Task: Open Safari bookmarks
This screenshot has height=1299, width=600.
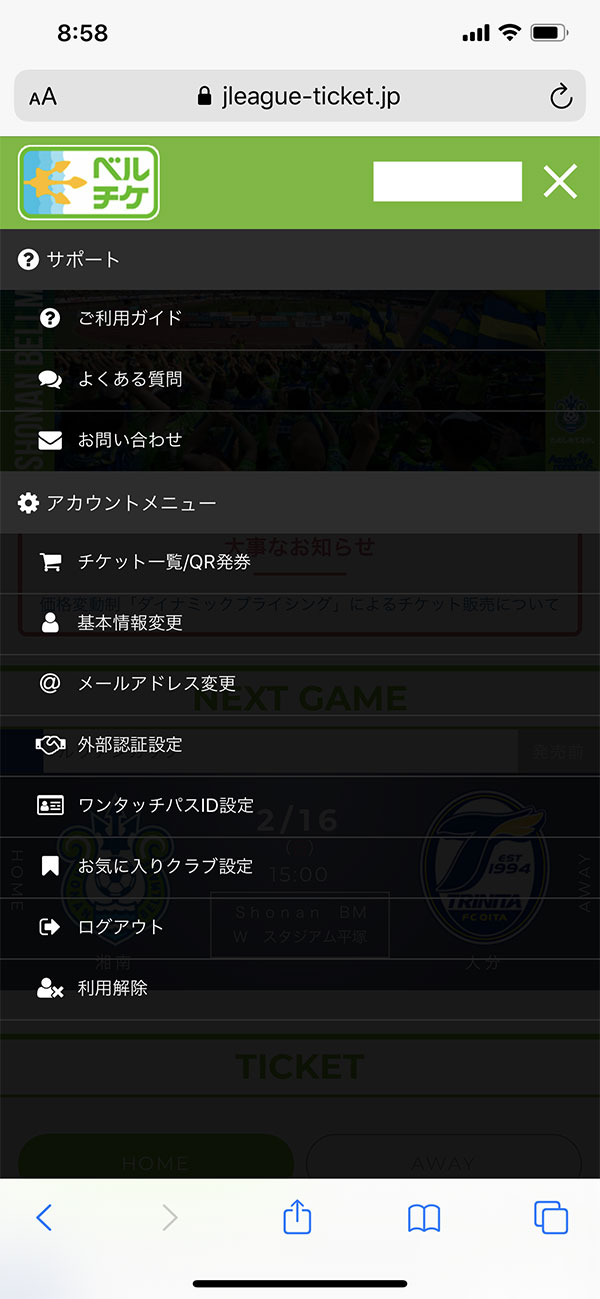Action: pyautogui.click(x=424, y=1218)
